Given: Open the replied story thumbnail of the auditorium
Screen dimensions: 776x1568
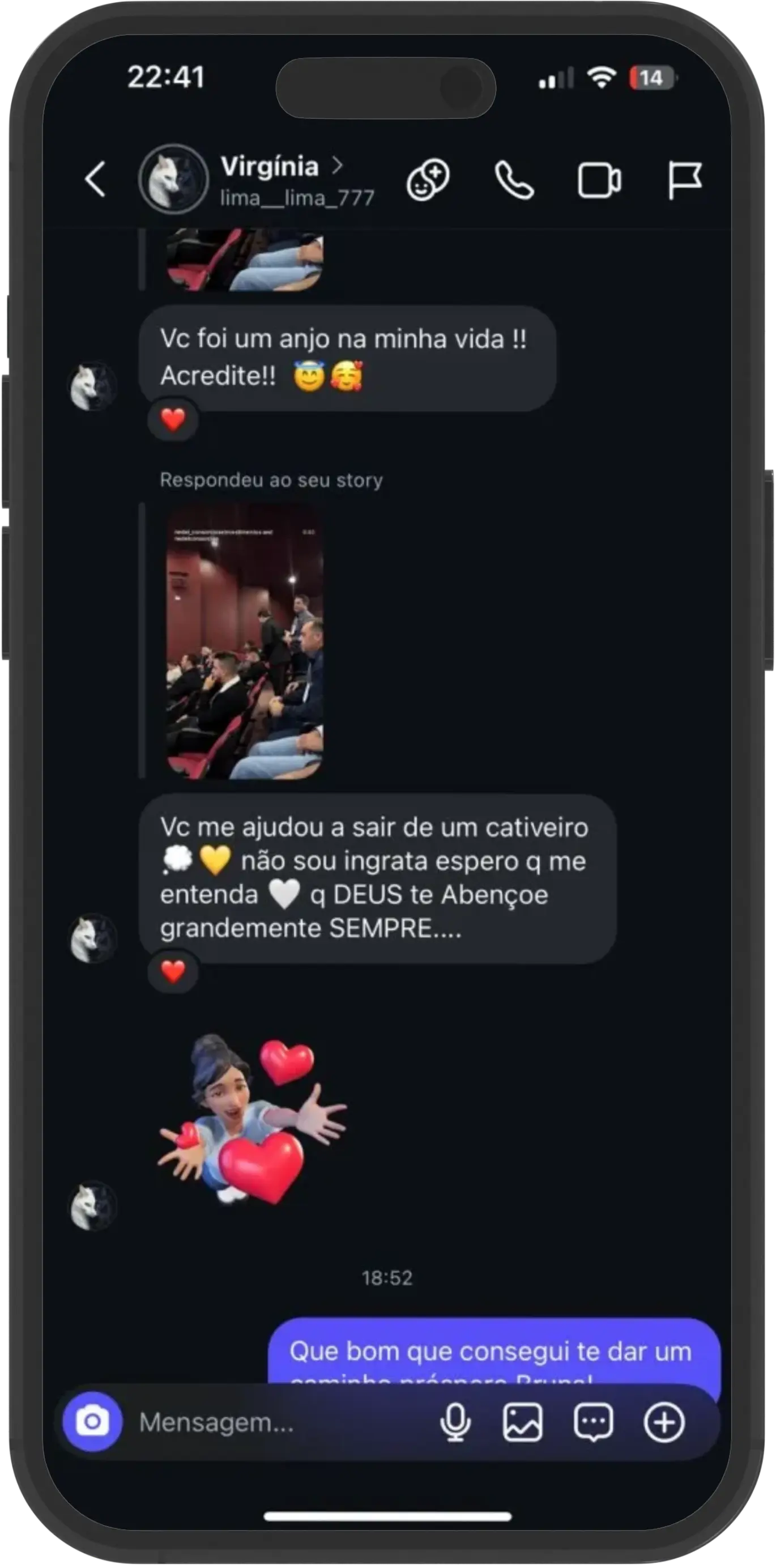Looking at the screenshot, I should [245, 641].
